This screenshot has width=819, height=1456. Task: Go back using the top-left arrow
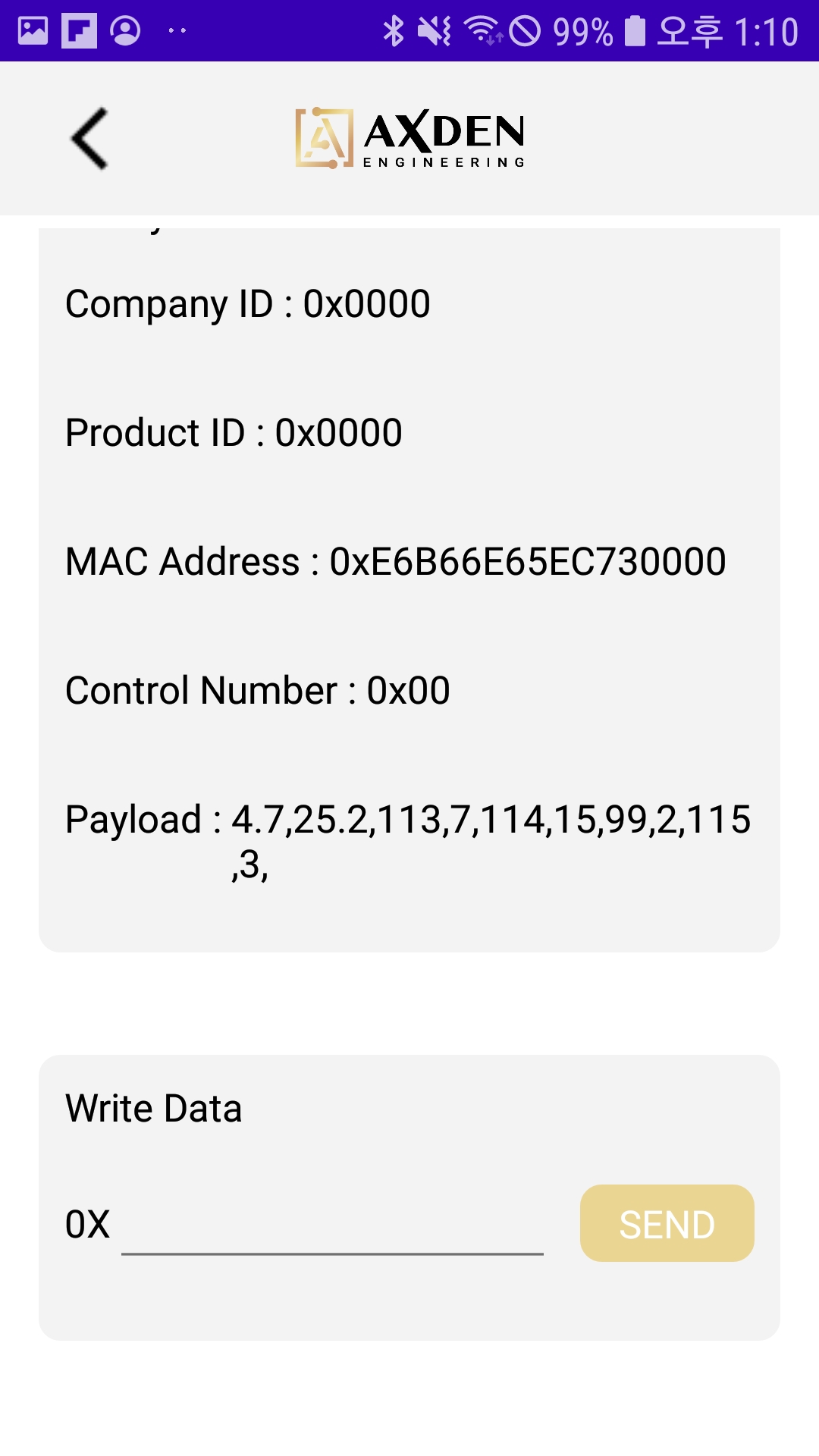coord(89,138)
